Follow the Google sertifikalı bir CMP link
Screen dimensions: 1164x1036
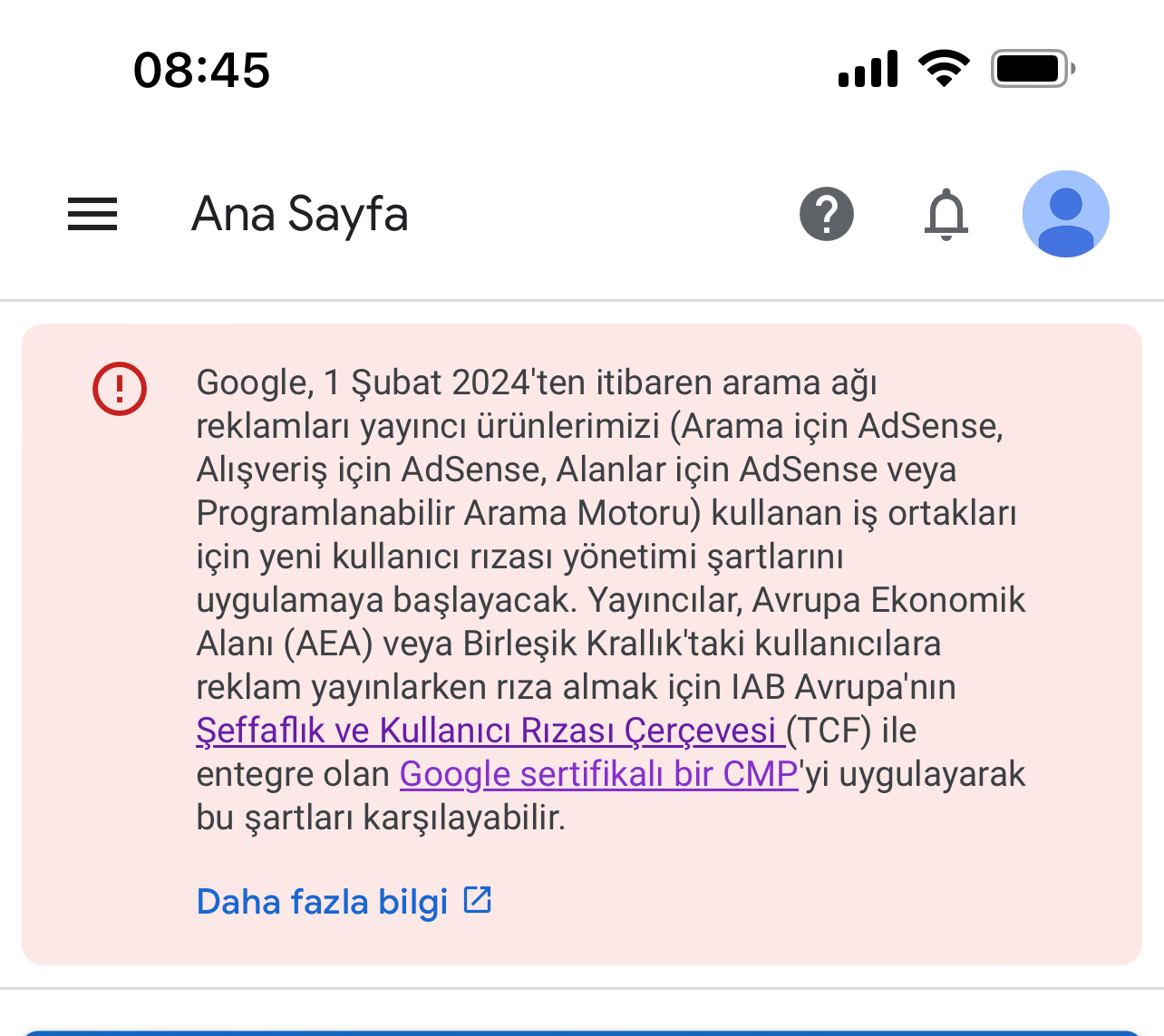(598, 774)
